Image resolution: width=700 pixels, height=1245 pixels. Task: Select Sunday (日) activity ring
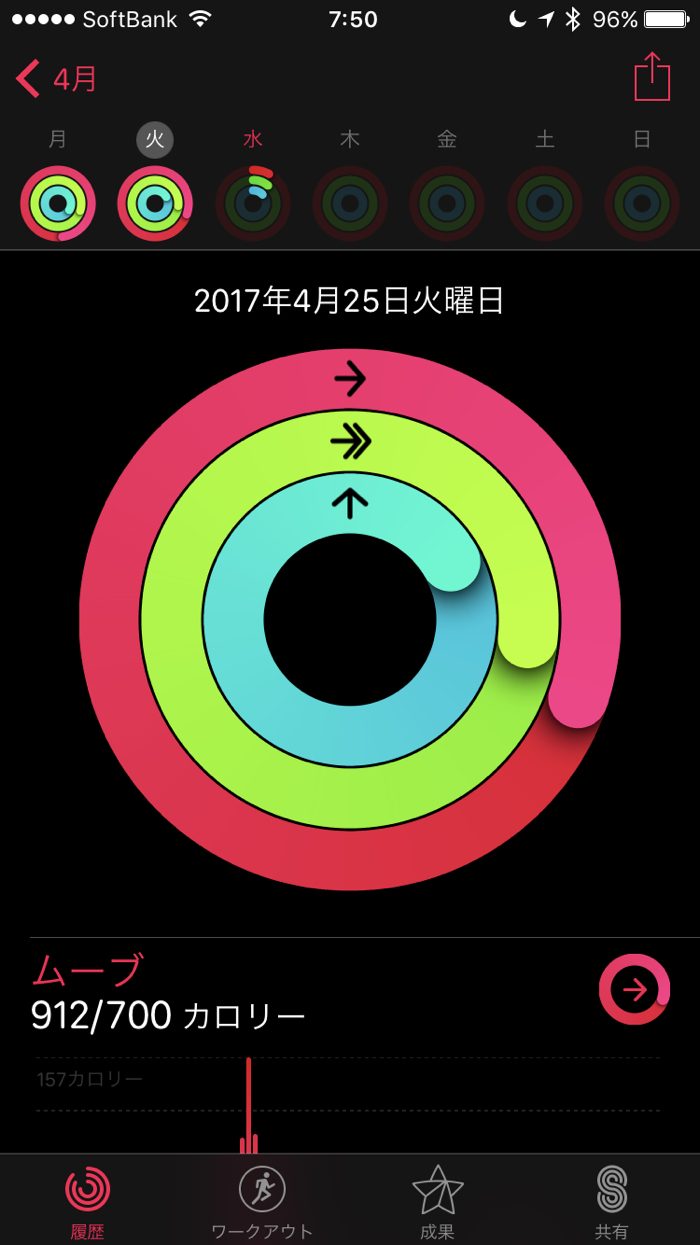pyautogui.click(x=642, y=203)
